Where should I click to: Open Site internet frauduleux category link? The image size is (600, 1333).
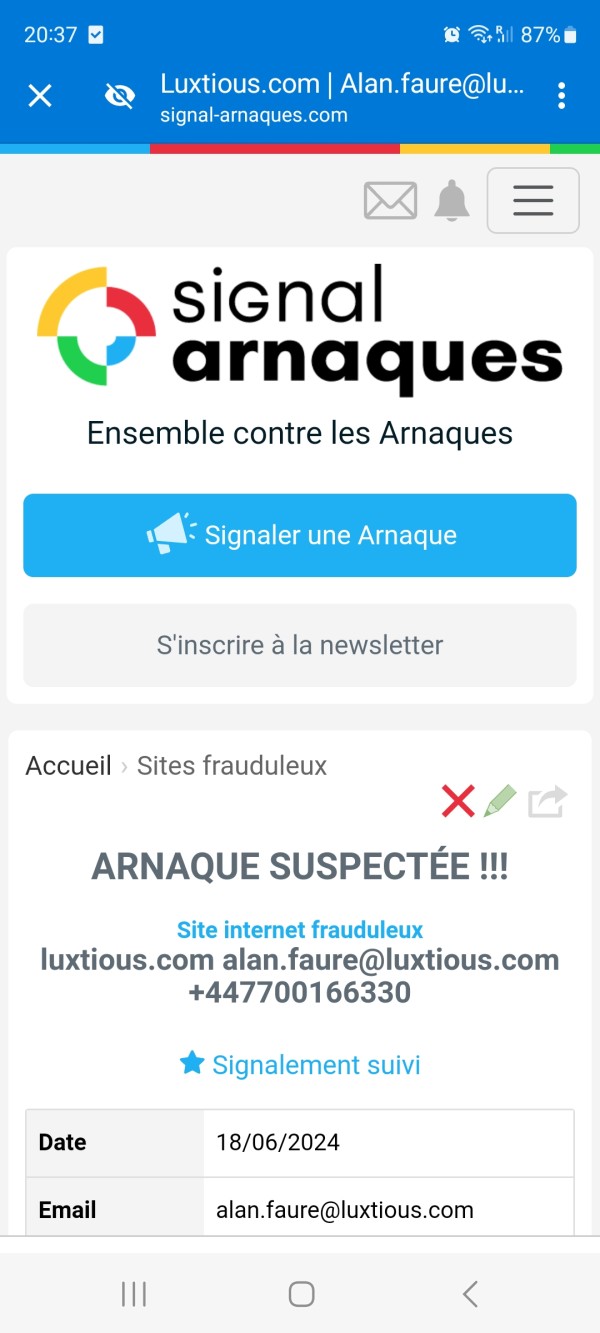coord(300,930)
